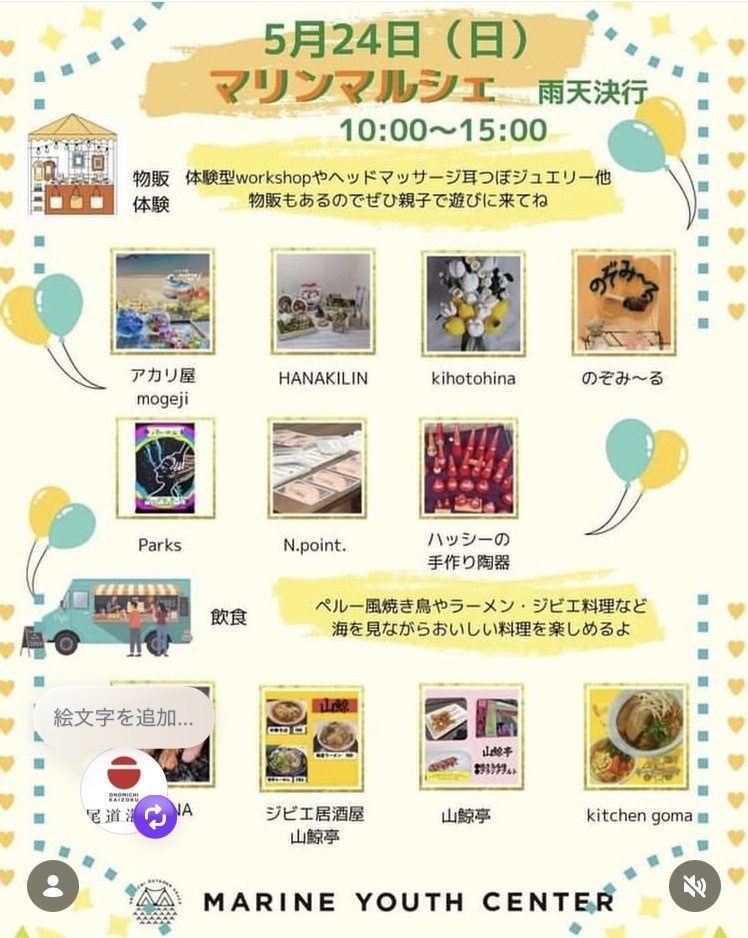748x938 pixels.
Task: Select the HANAKILIN vendor photo
Action: (x=321, y=300)
